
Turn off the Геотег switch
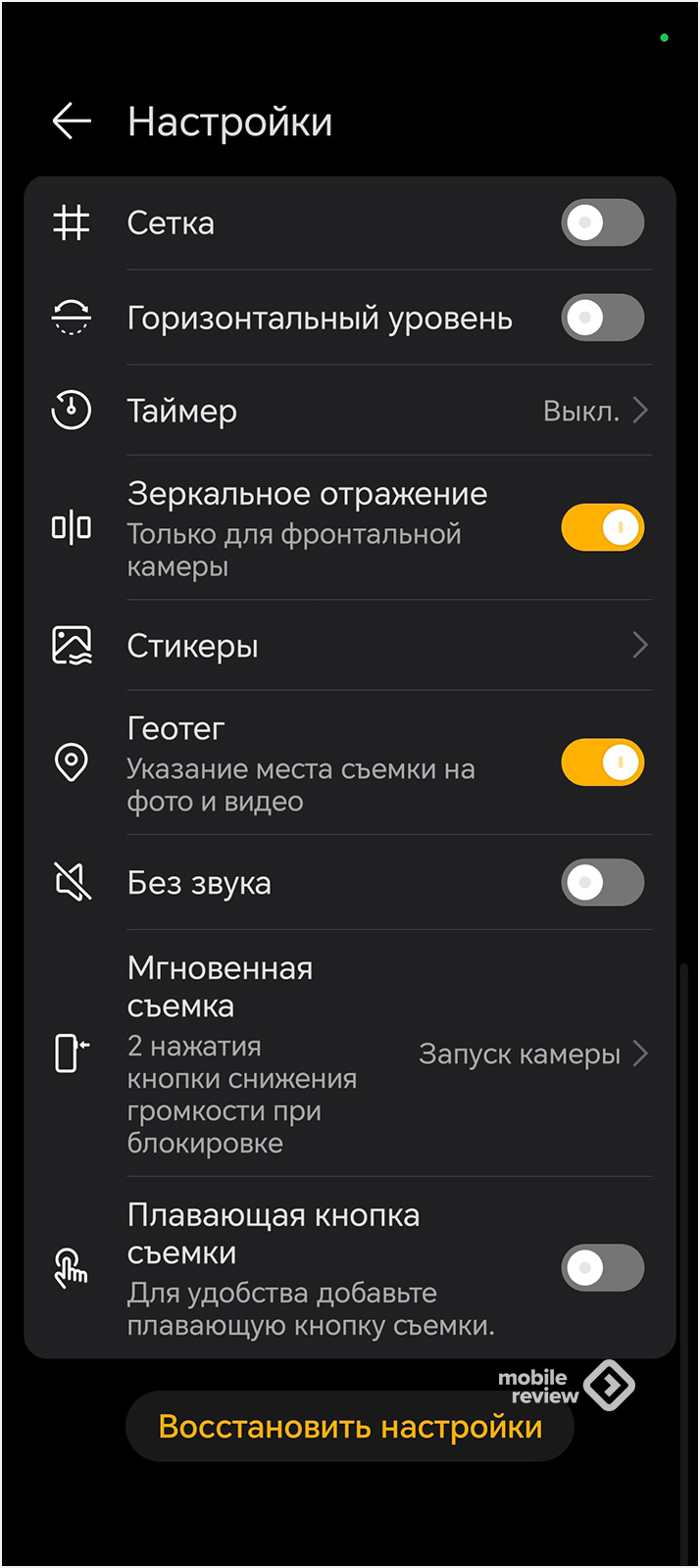[x=602, y=763]
